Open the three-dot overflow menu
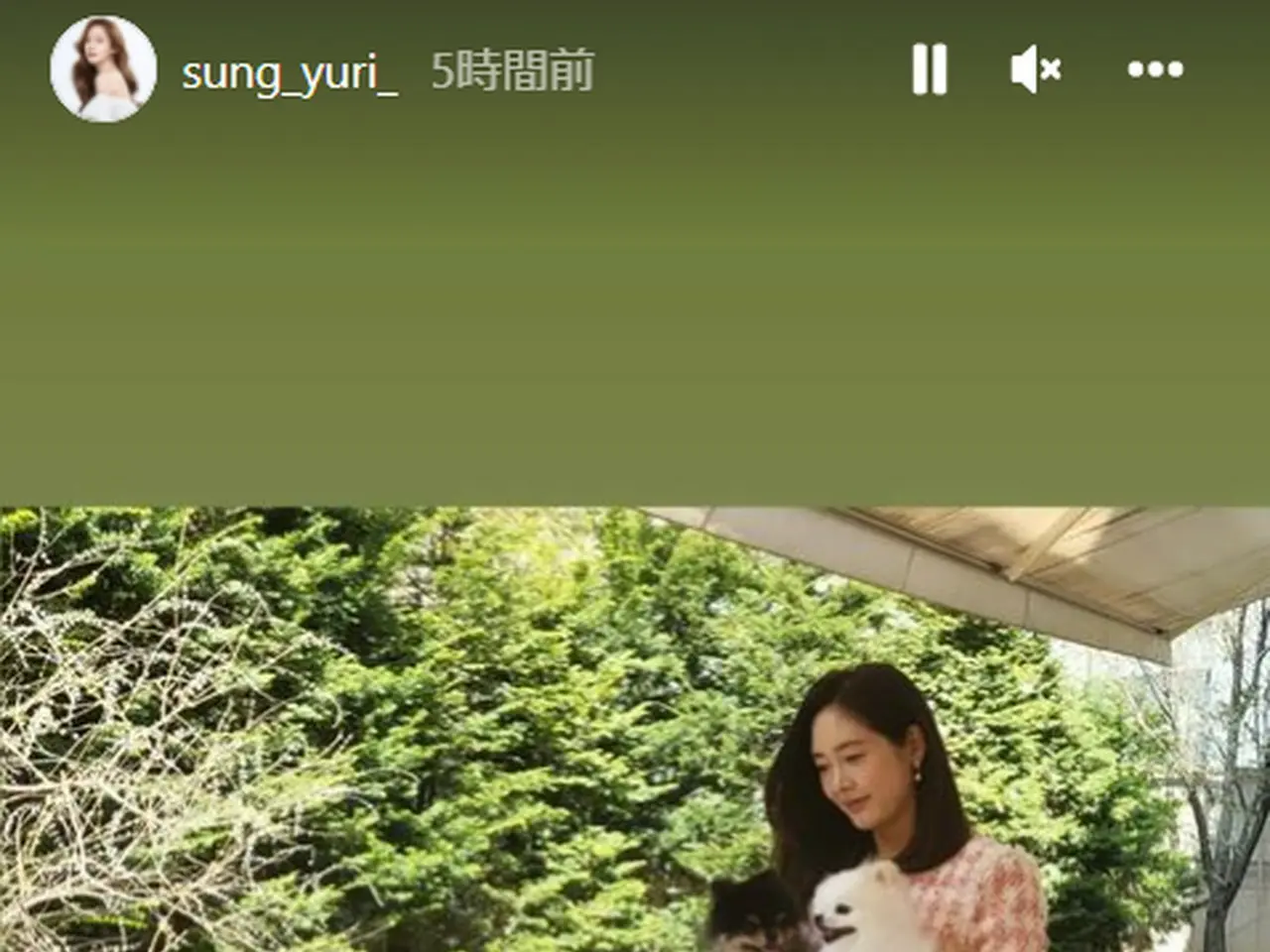 pos(1155,69)
